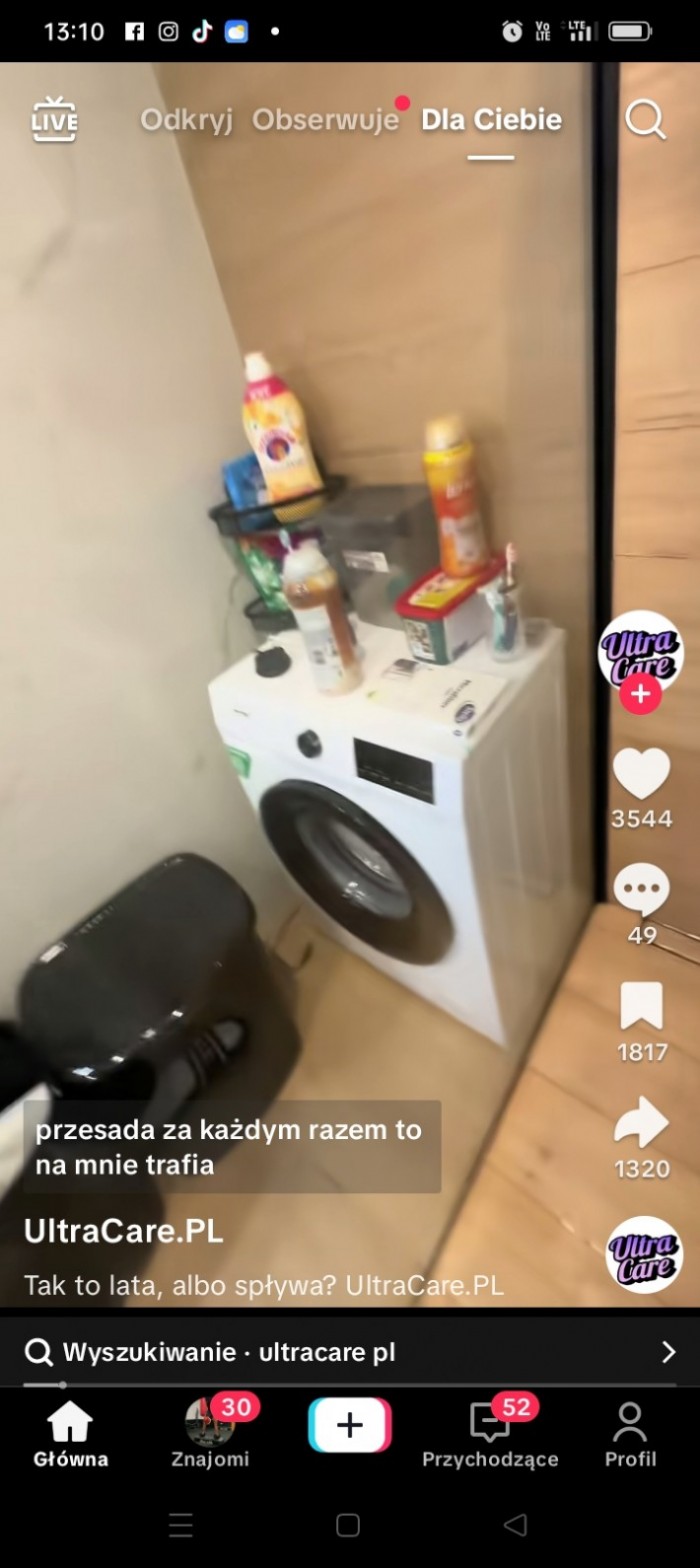Screen dimensions: 700x1568
Task: Switch to the Odkryj tab
Action: point(186,120)
